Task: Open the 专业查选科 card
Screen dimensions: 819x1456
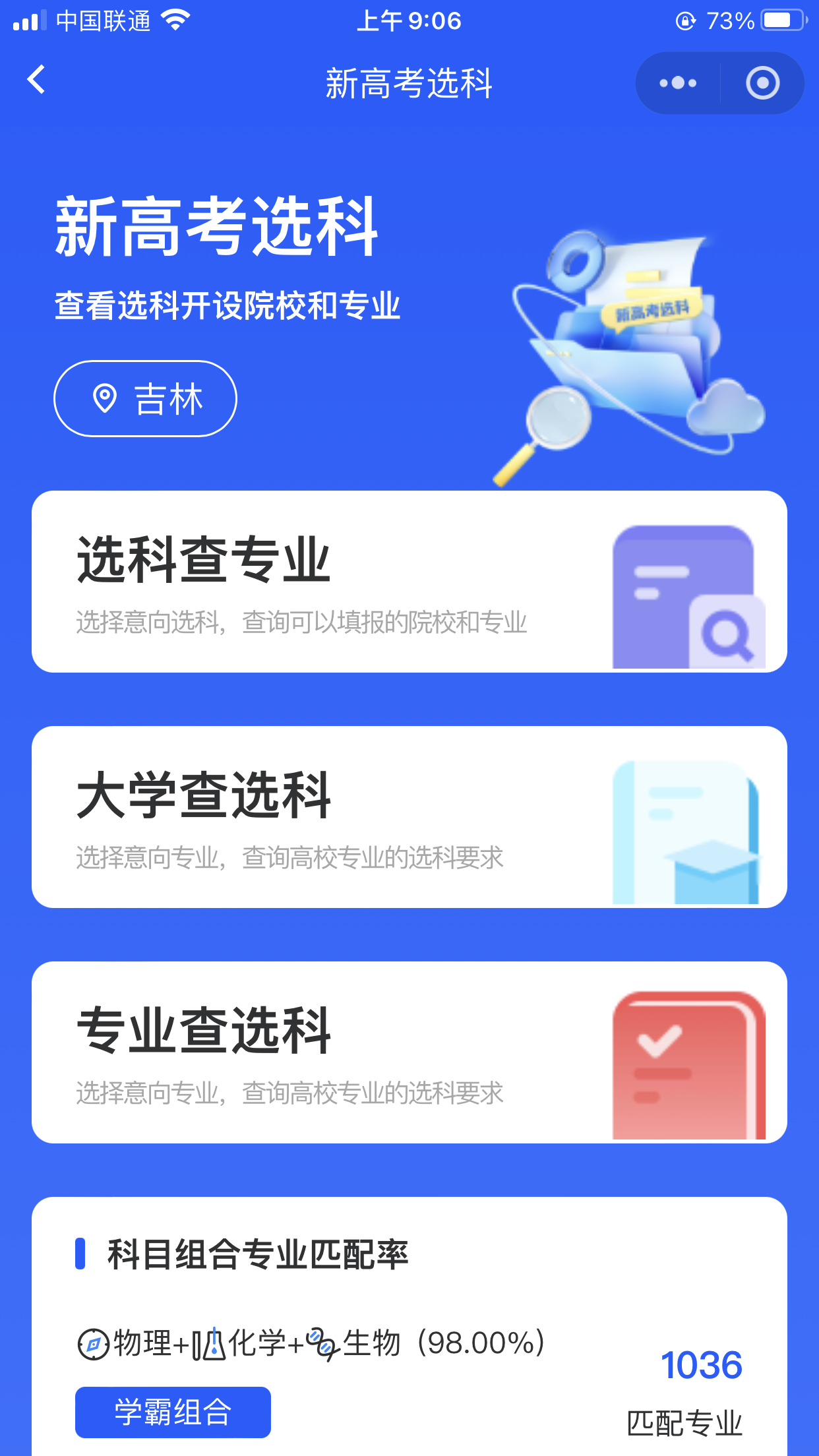Action: (x=409, y=1052)
